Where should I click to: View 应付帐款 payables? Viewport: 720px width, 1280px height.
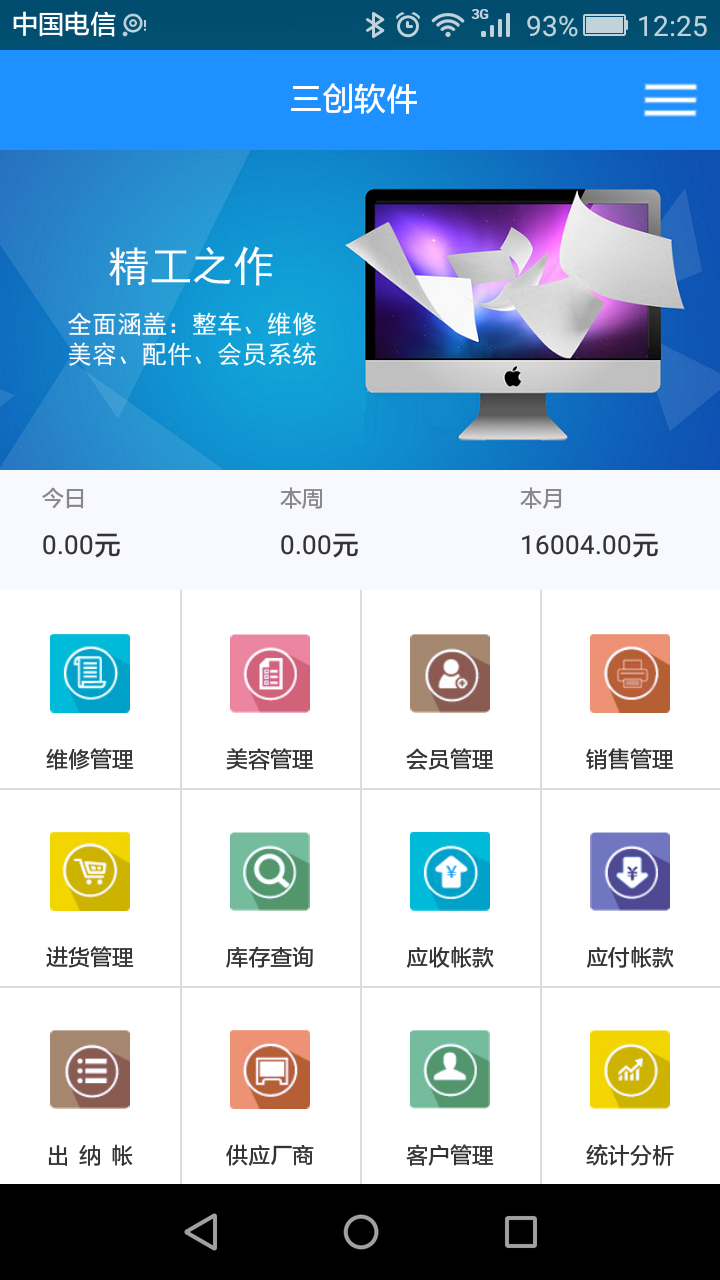630,888
